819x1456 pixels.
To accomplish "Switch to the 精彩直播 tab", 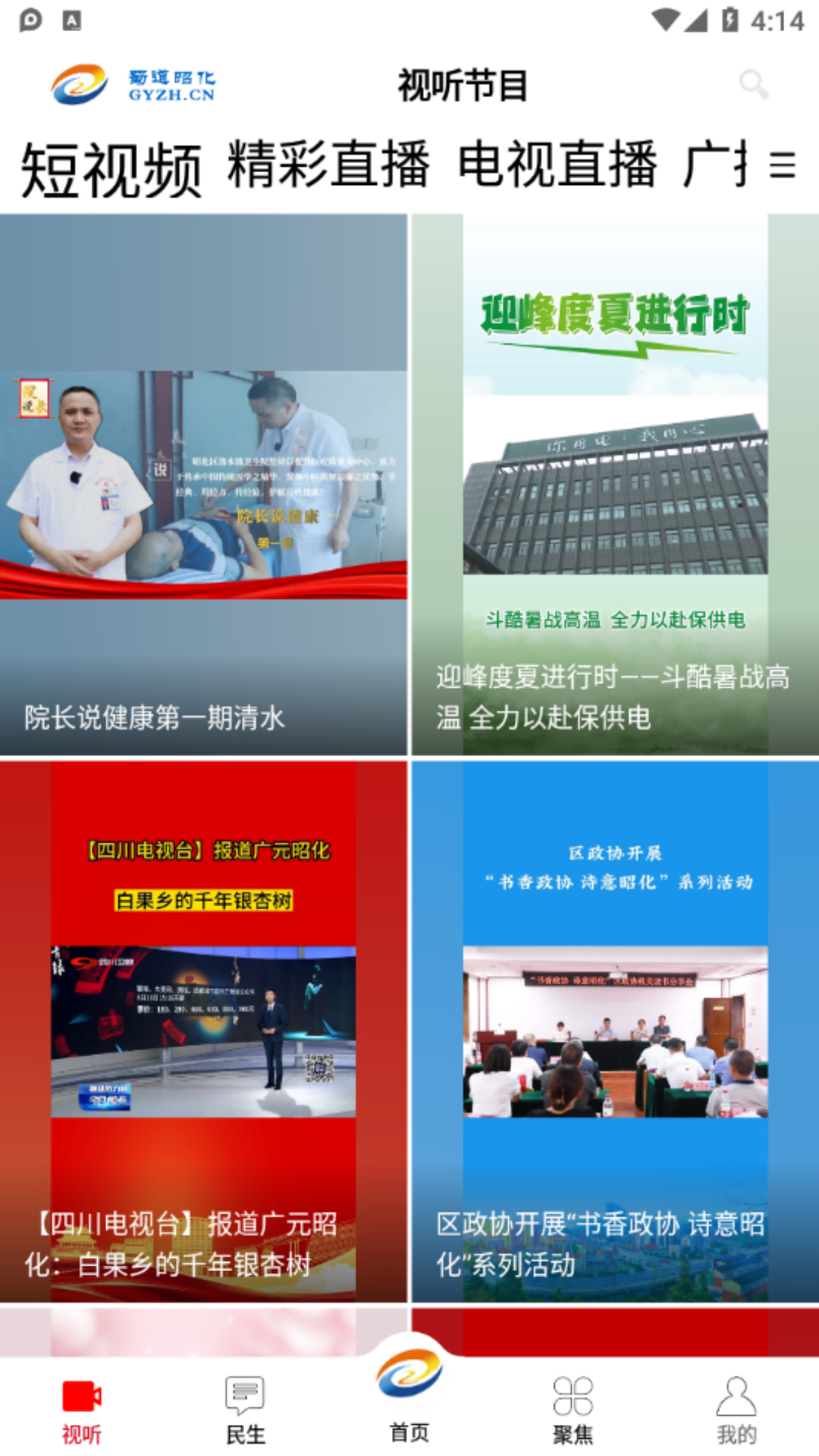I will click(329, 165).
